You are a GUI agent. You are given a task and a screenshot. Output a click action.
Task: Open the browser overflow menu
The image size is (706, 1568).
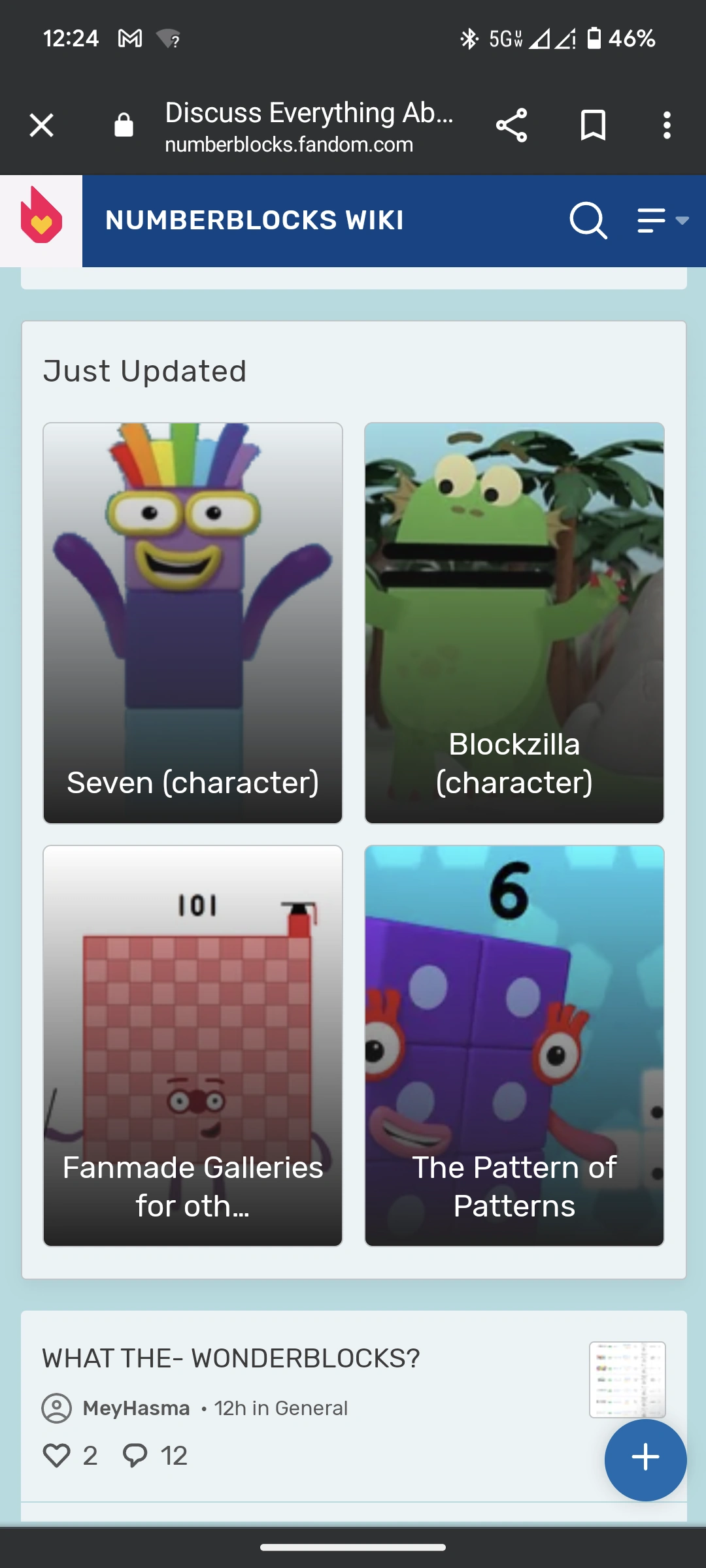tap(667, 125)
